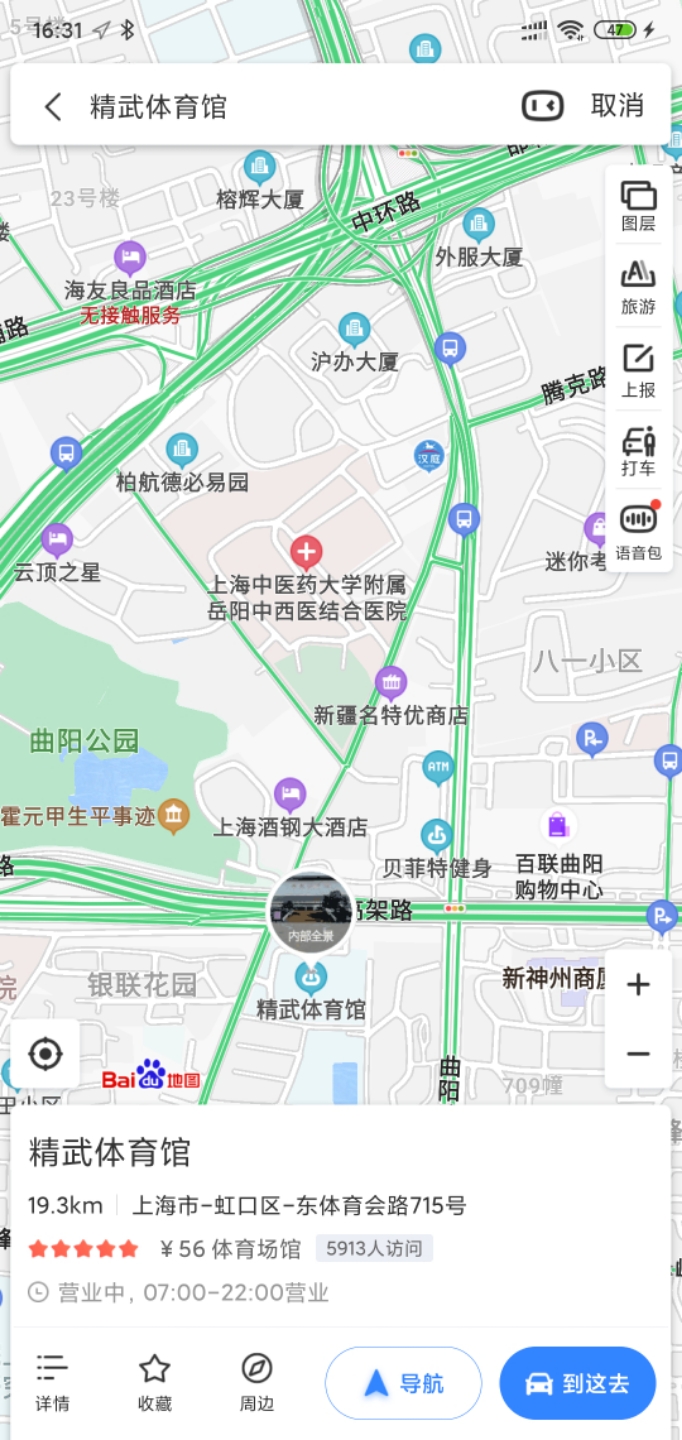The height and width of the screenshot is (1440, 682).
Task: Recenter map on my current location
Action: [x=46, y=1054]
